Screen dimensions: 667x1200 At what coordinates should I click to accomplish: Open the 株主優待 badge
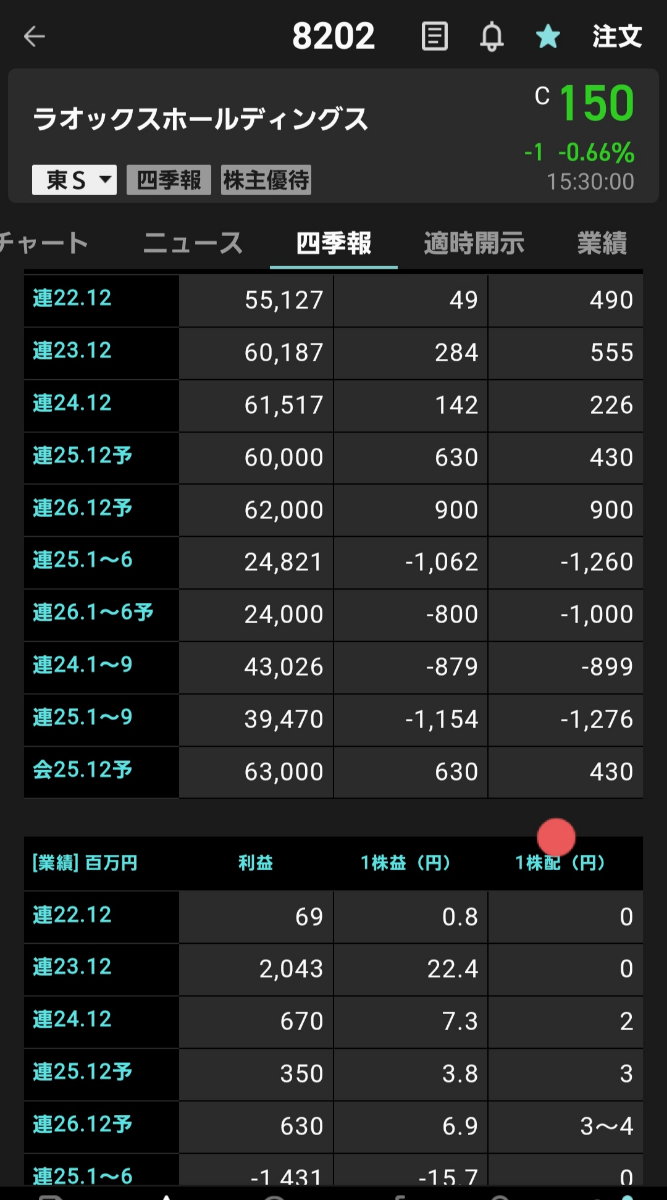tap(266, 181)
